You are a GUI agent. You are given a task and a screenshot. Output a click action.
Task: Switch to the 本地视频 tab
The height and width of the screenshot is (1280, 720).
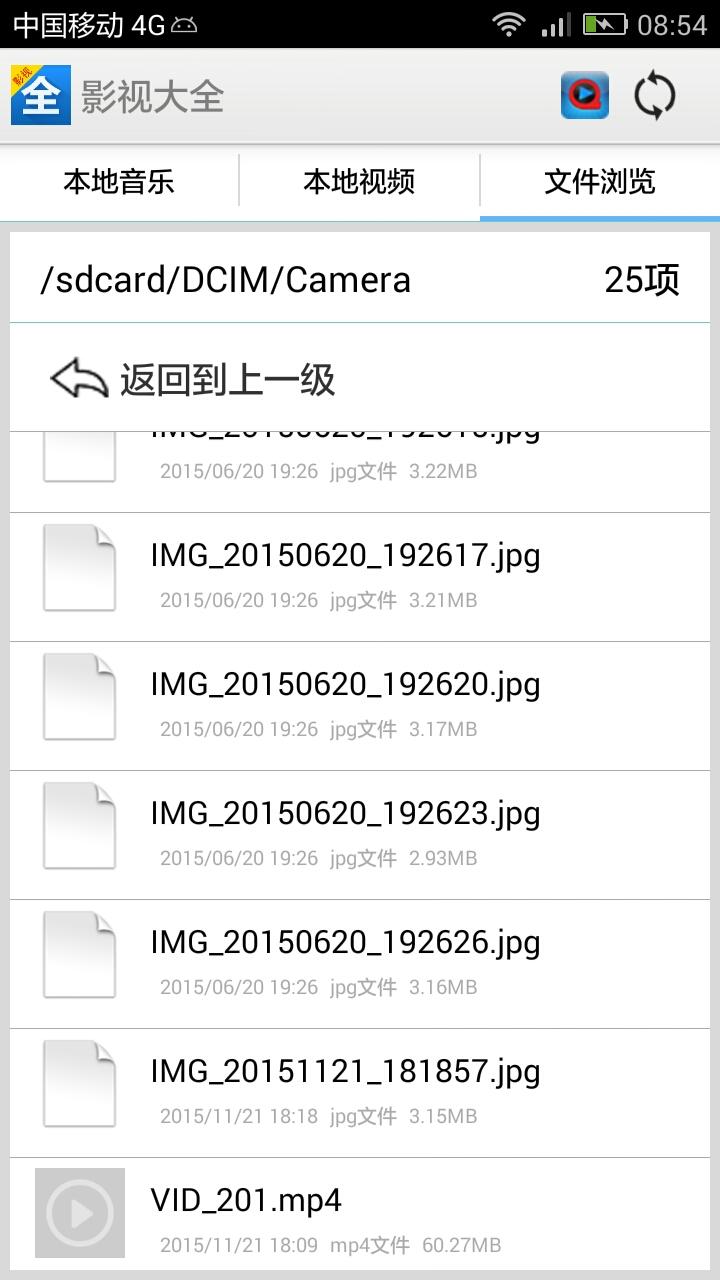click(x=359, y=182)
